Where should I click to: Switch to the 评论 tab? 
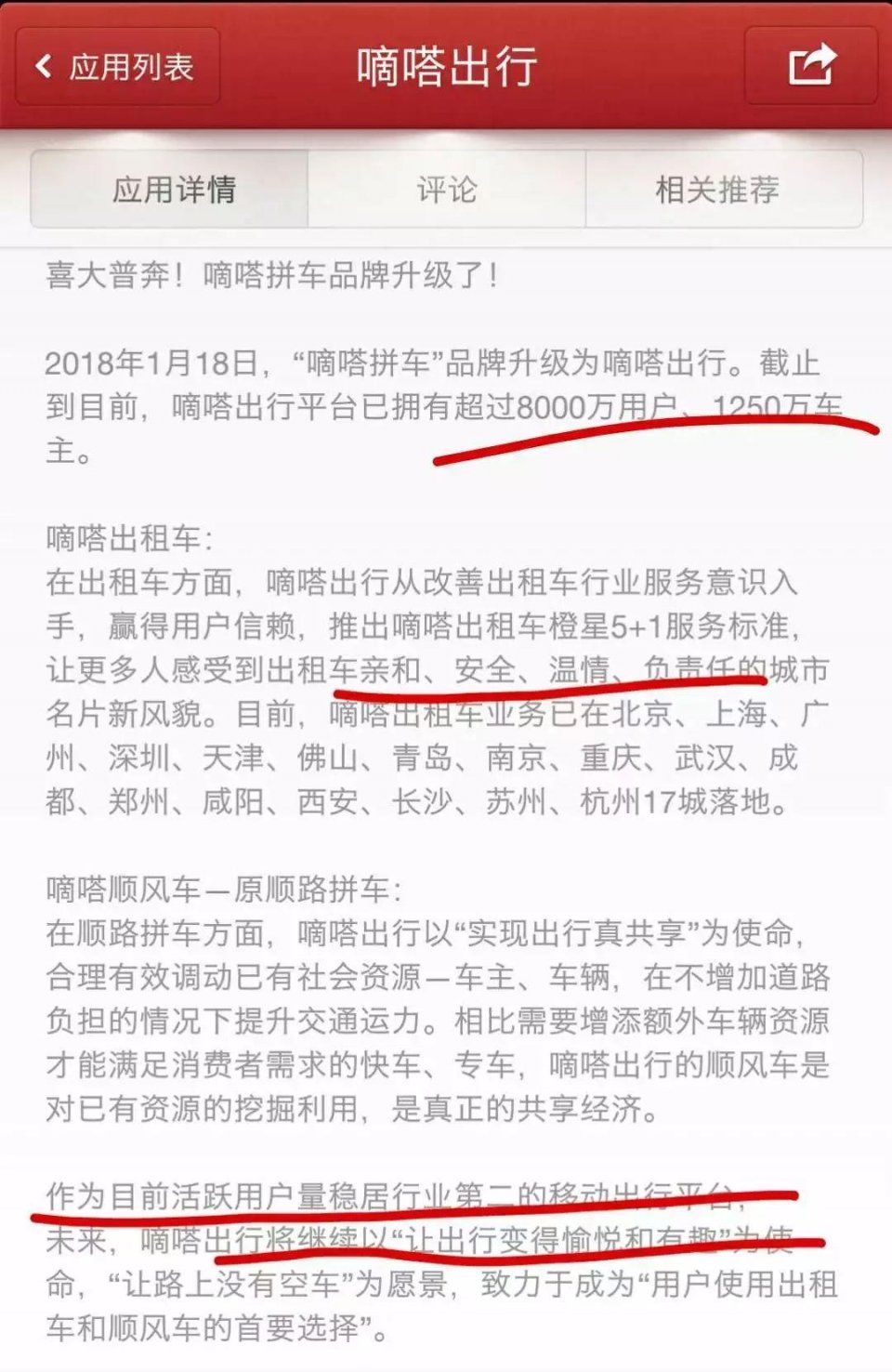pyautogui.click(x=446, y=190)
